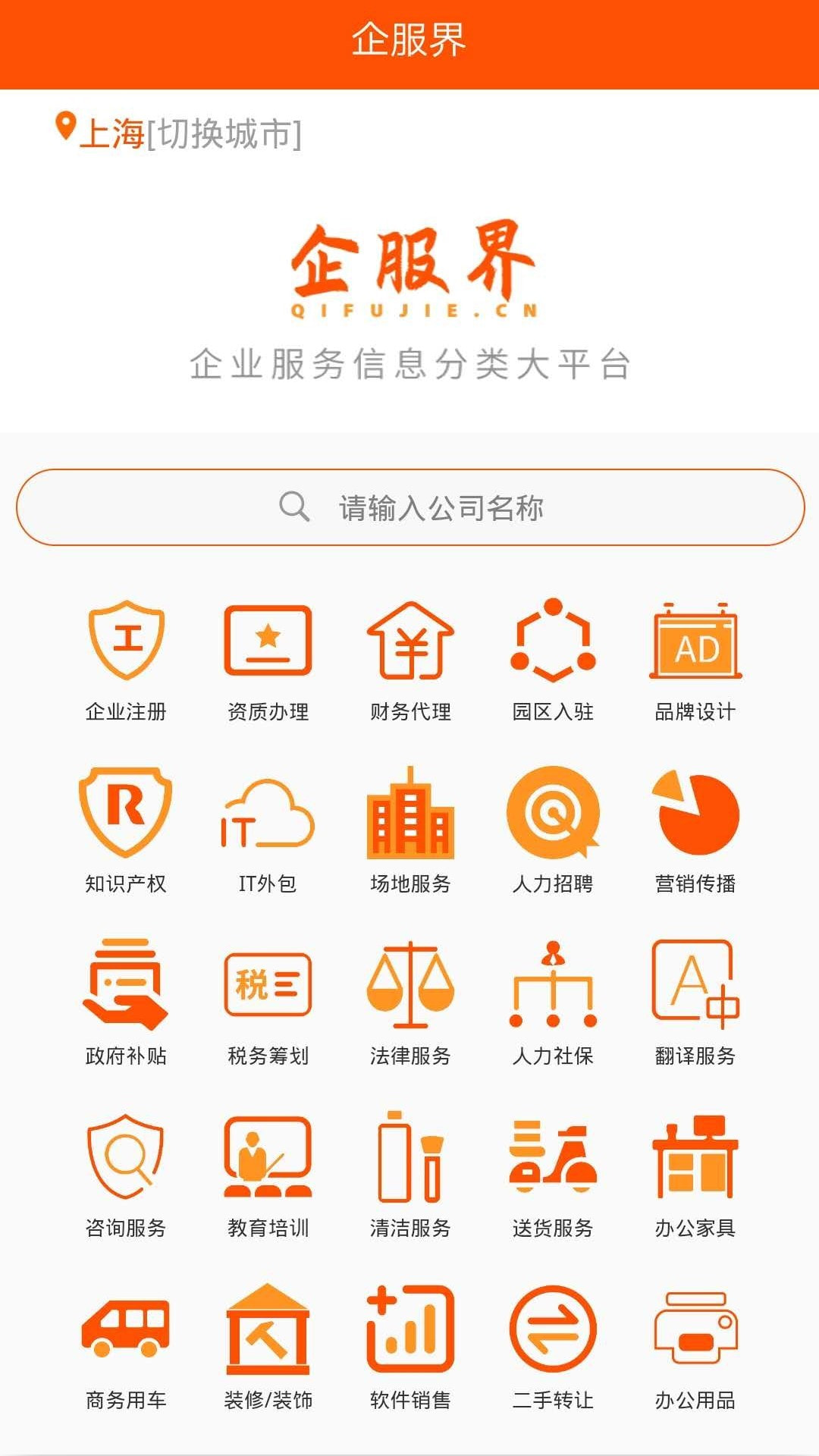Open the 送货服务 category
This screenshot has height=1456, width=819.
coord(553,1176)
